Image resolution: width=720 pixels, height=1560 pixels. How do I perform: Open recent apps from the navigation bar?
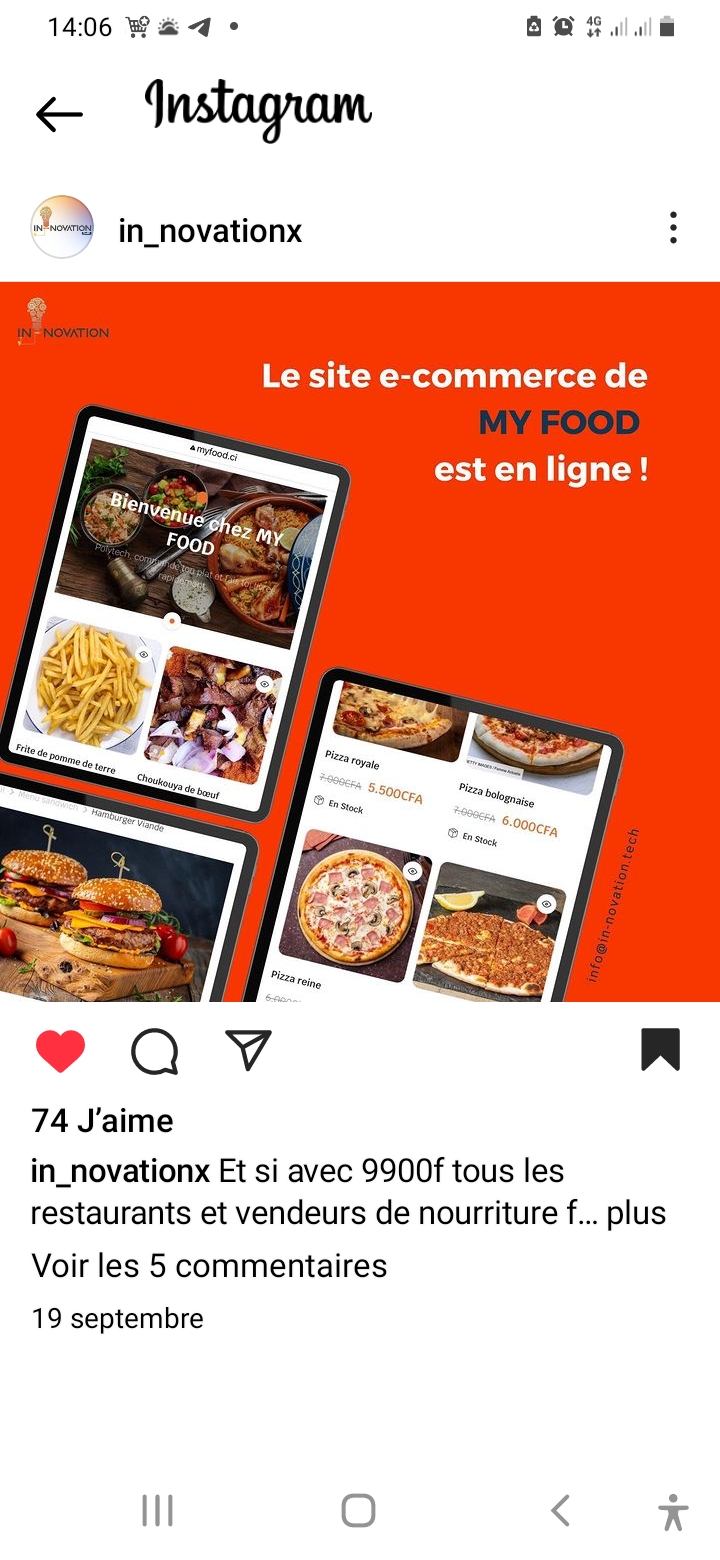(x=157, y=1510)
